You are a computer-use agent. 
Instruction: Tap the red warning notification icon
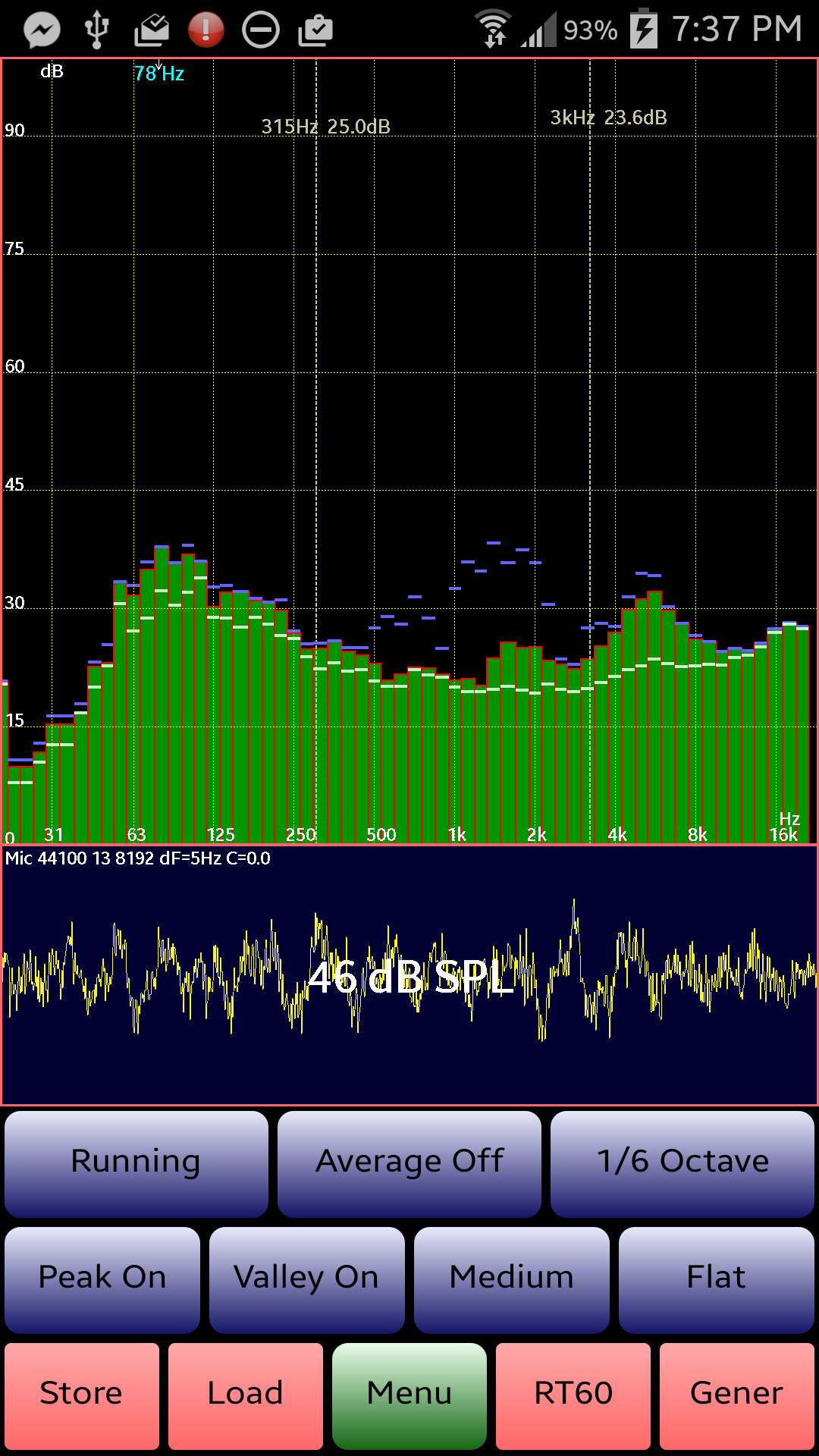point(206,29)
